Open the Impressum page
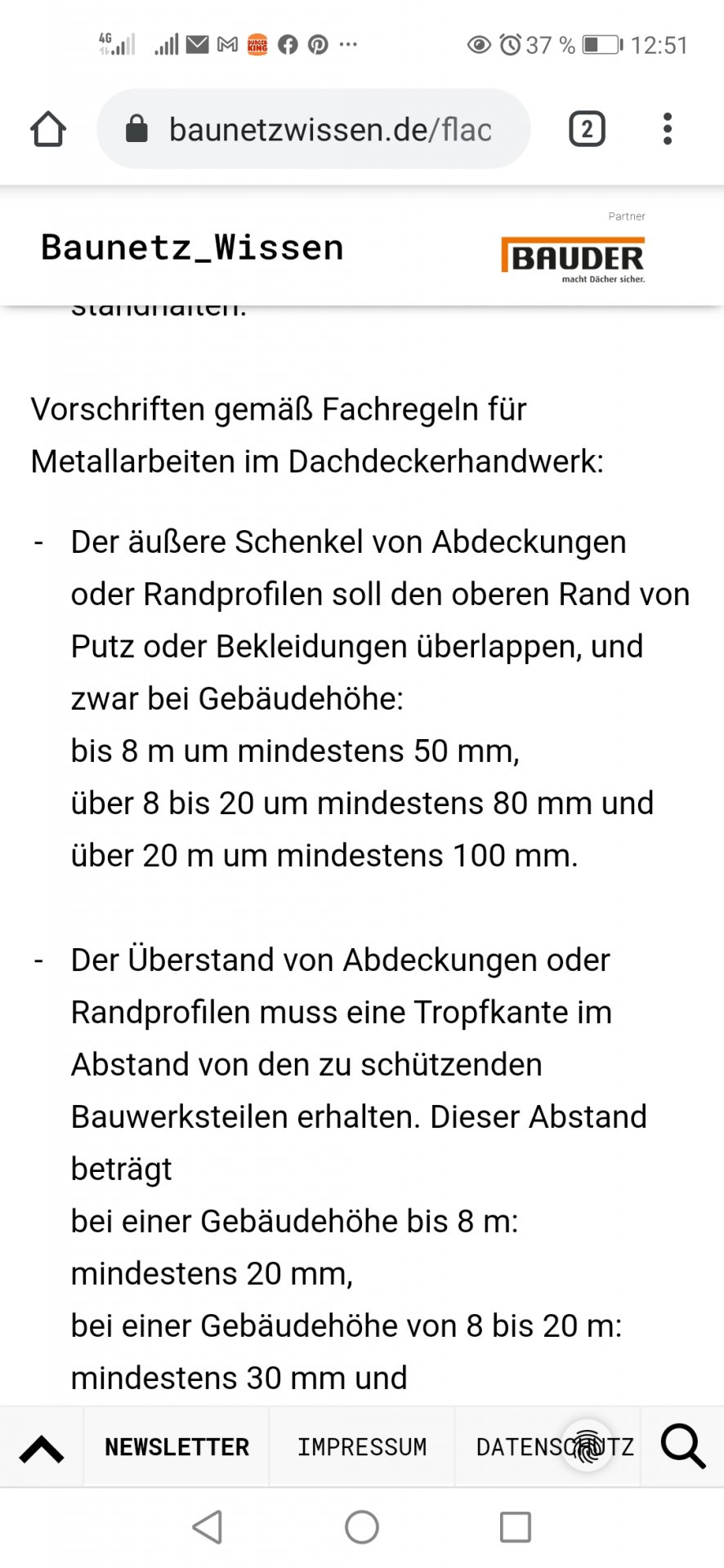 point(362,1448)
